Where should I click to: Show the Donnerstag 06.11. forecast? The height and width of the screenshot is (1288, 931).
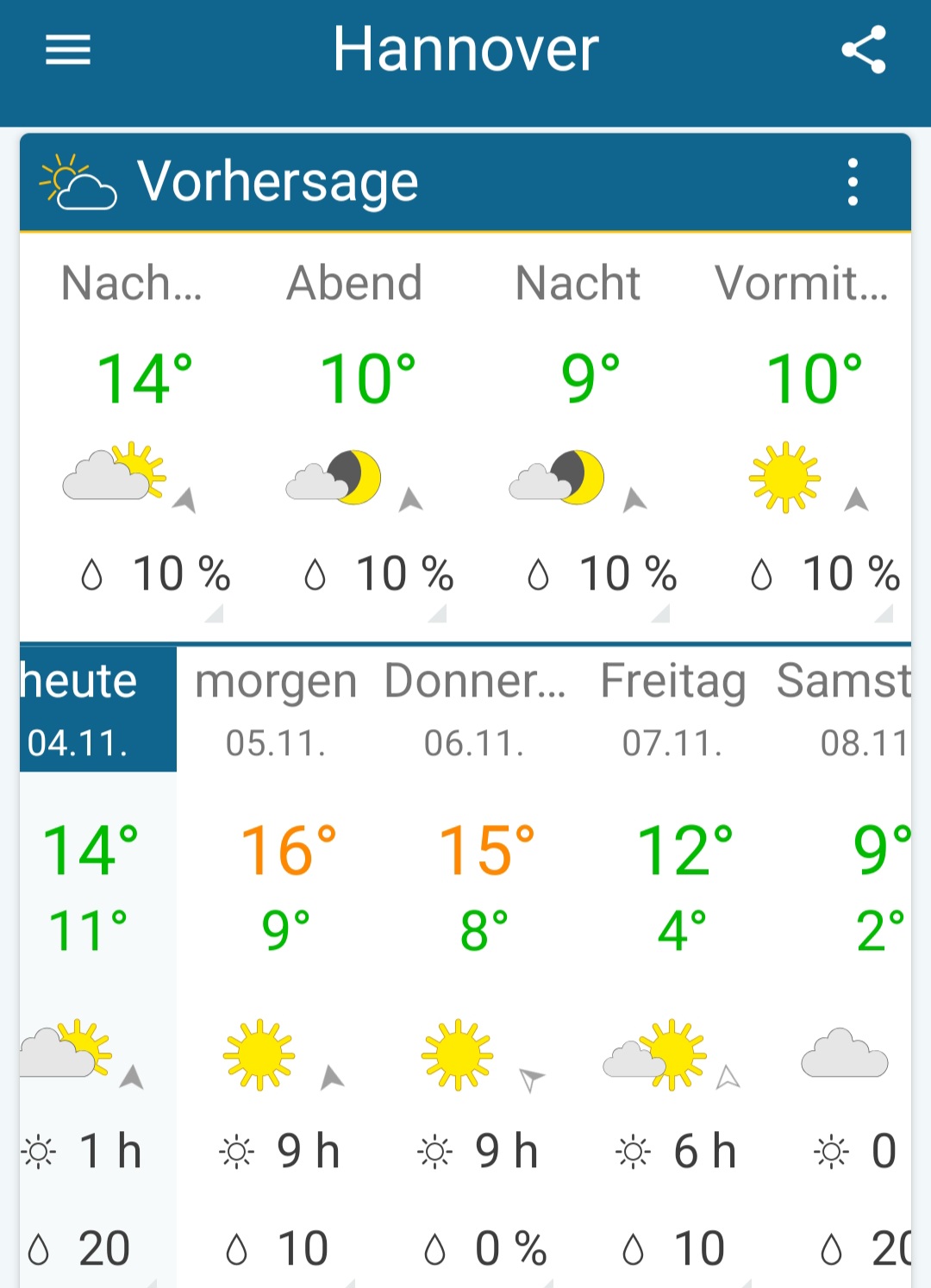pos(475,709)
